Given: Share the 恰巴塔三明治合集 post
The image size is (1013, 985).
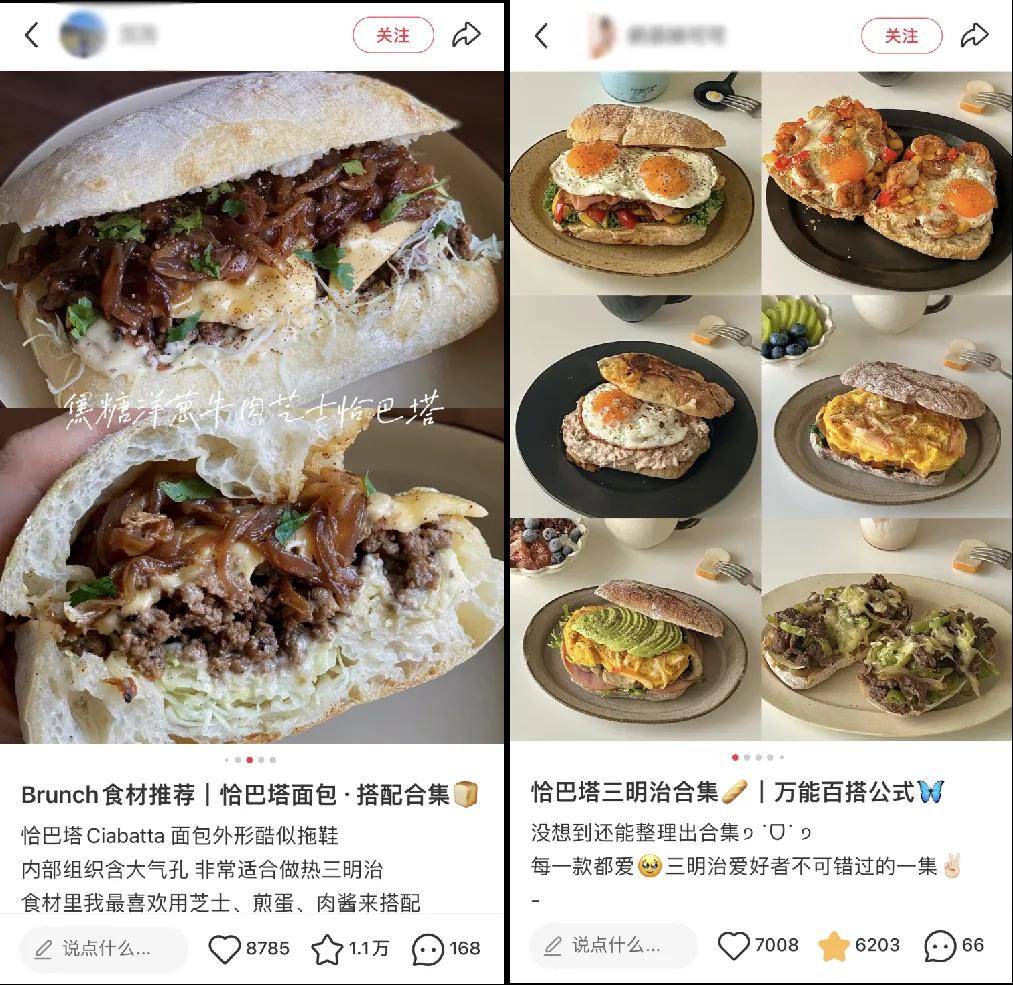Looking at the screenshot, I should coord(974,36).
